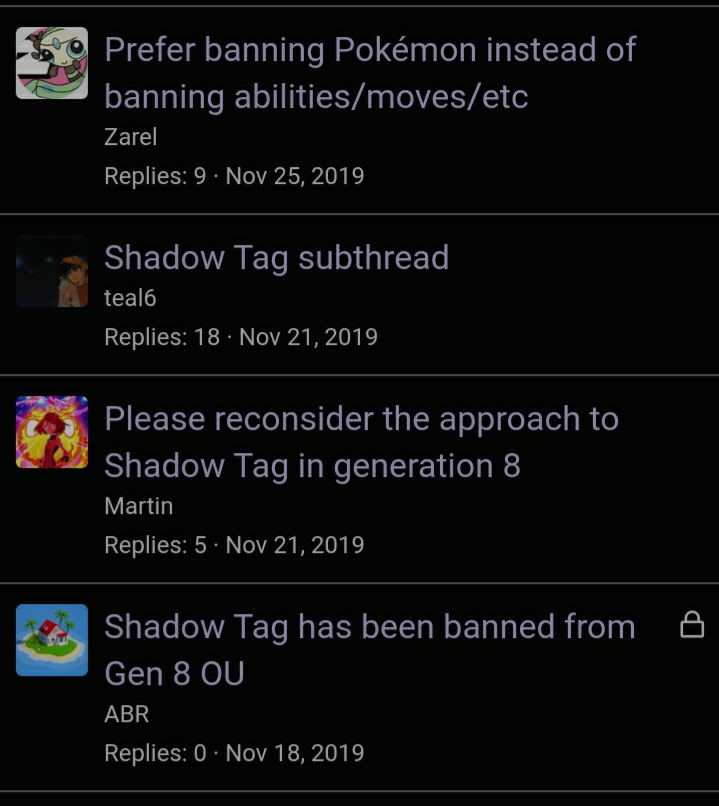This screenshot has width=719, height=806.
Task: View Martin's profile avatar
Action: [52, 432]
